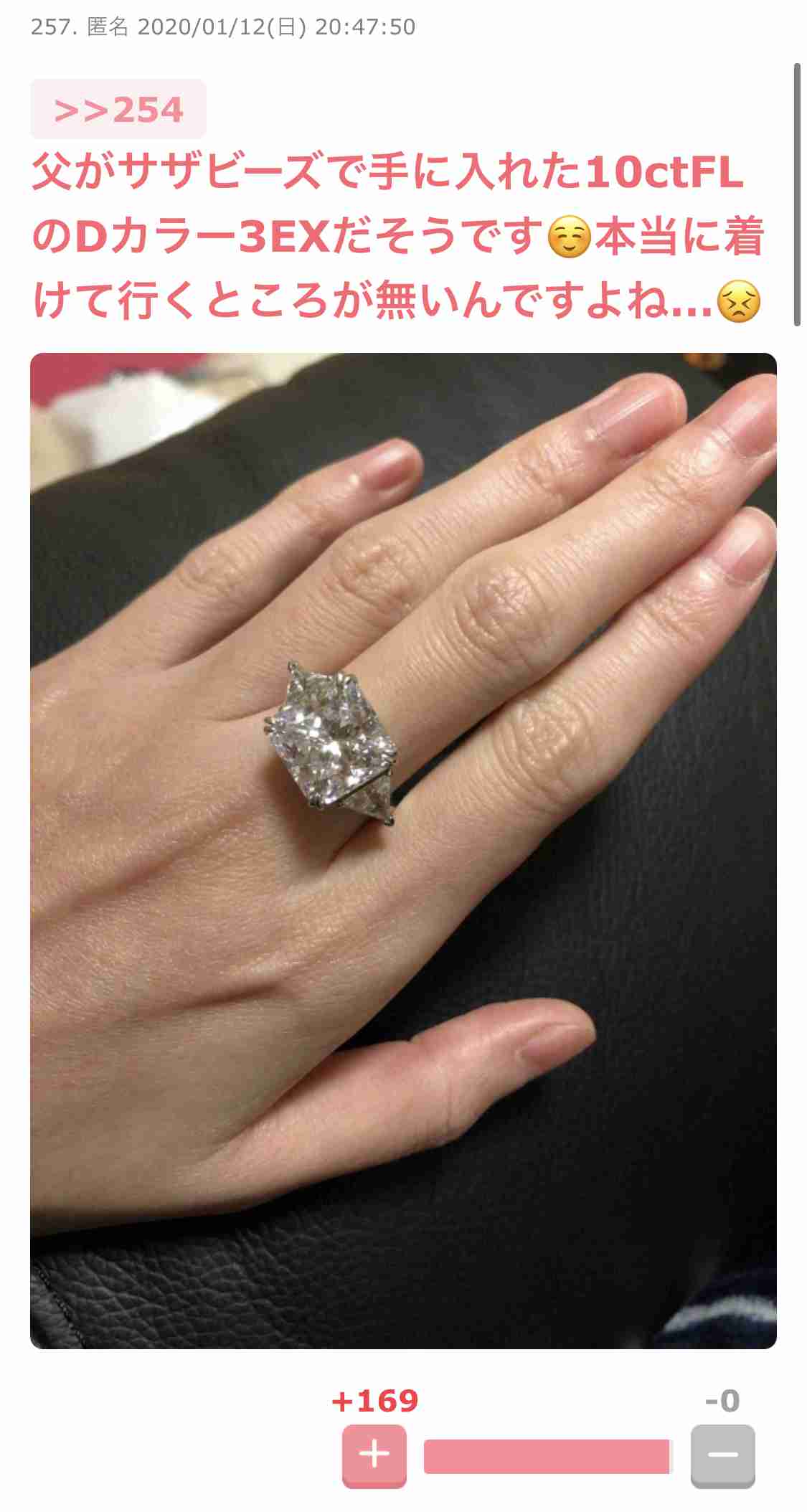Upvote comment 257 with the plus button
The image size is (807, 1512).
coord(374,1455)
